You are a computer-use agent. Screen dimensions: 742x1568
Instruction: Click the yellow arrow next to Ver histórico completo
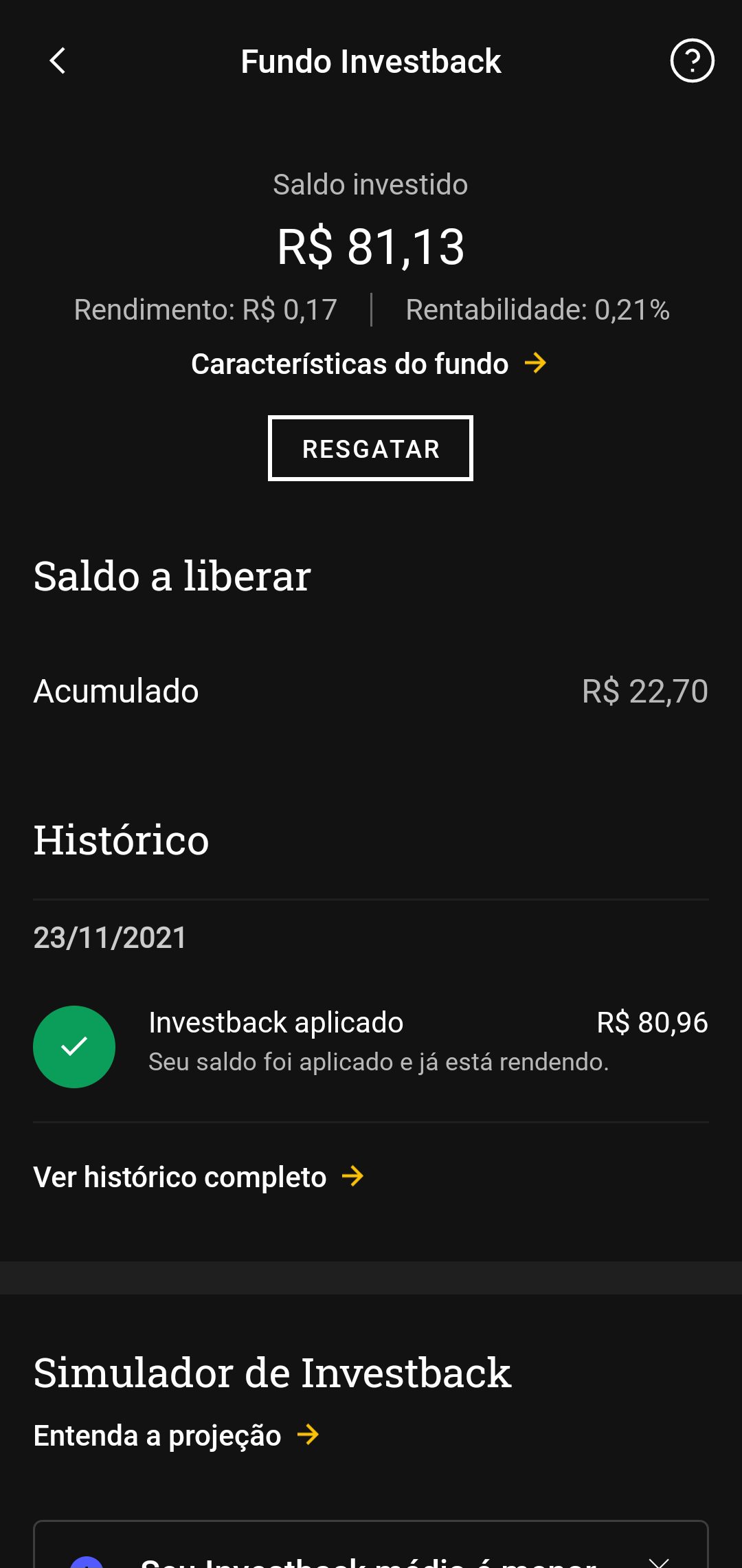pyautogui.click(x=353, y=1176)
